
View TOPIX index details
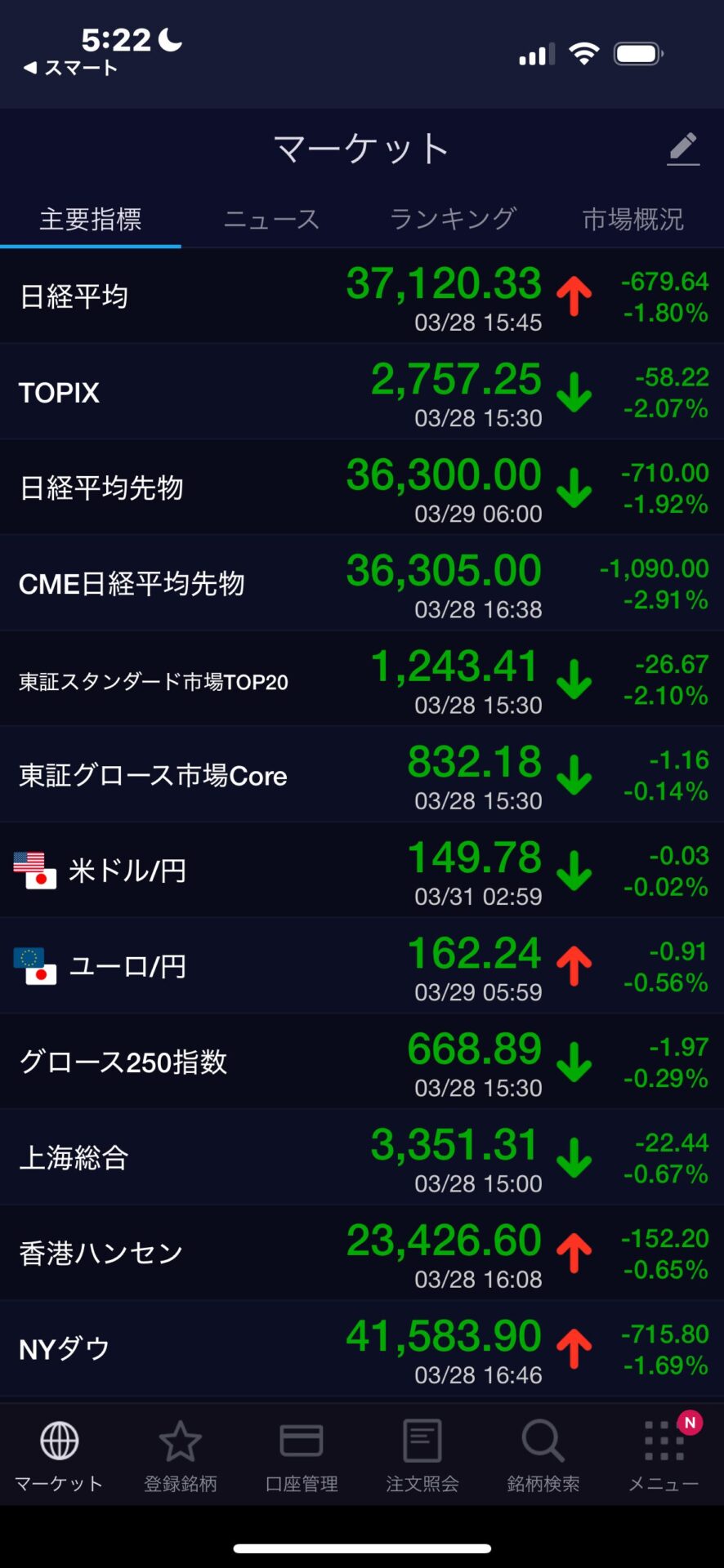coord(362,392)
